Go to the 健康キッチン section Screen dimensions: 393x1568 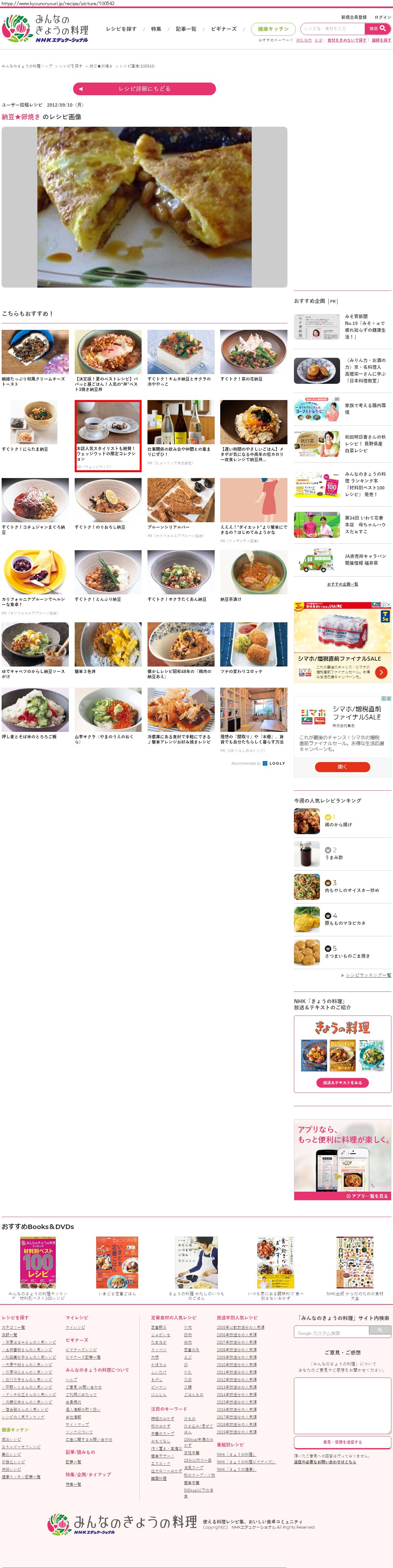pos(273,29)
